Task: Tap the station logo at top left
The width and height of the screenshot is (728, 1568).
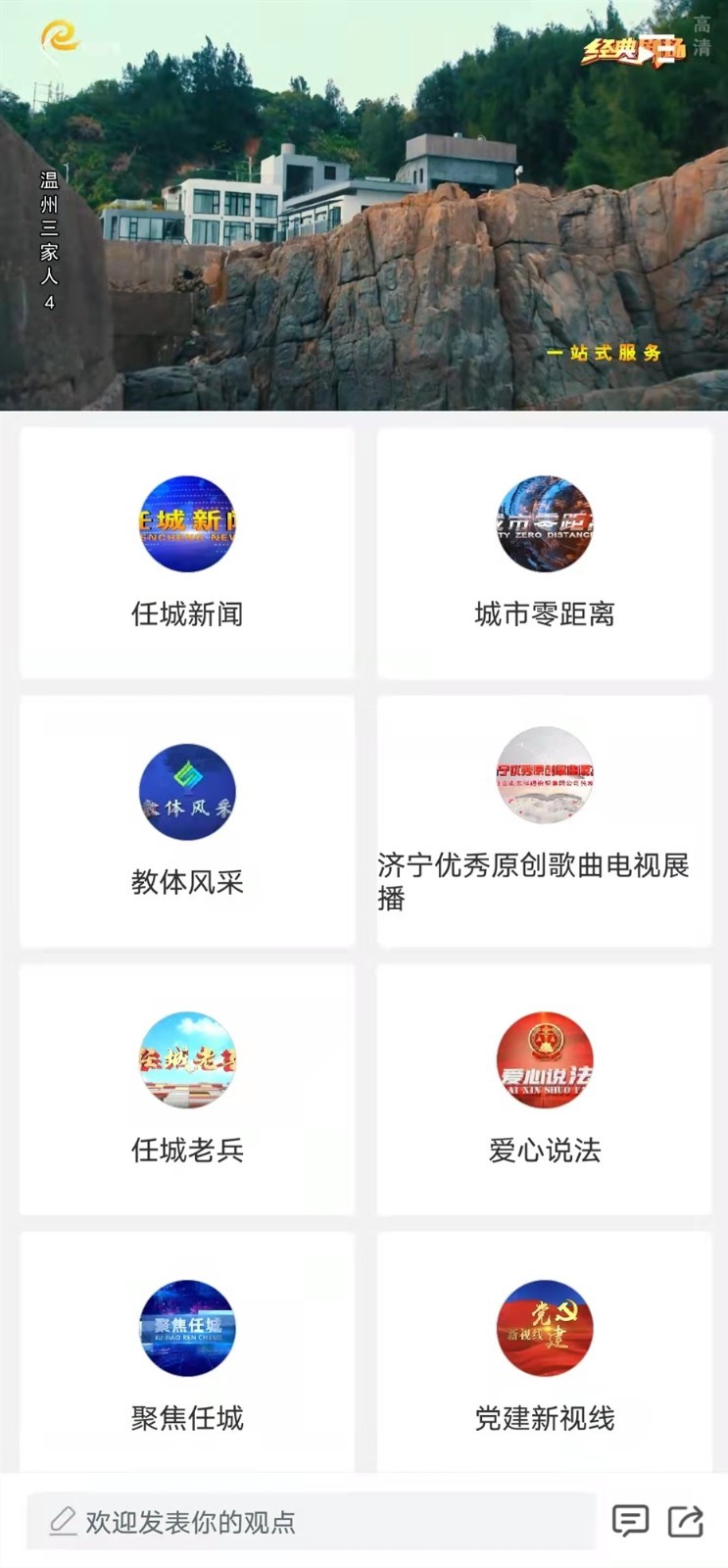Action: pos(59,37)
